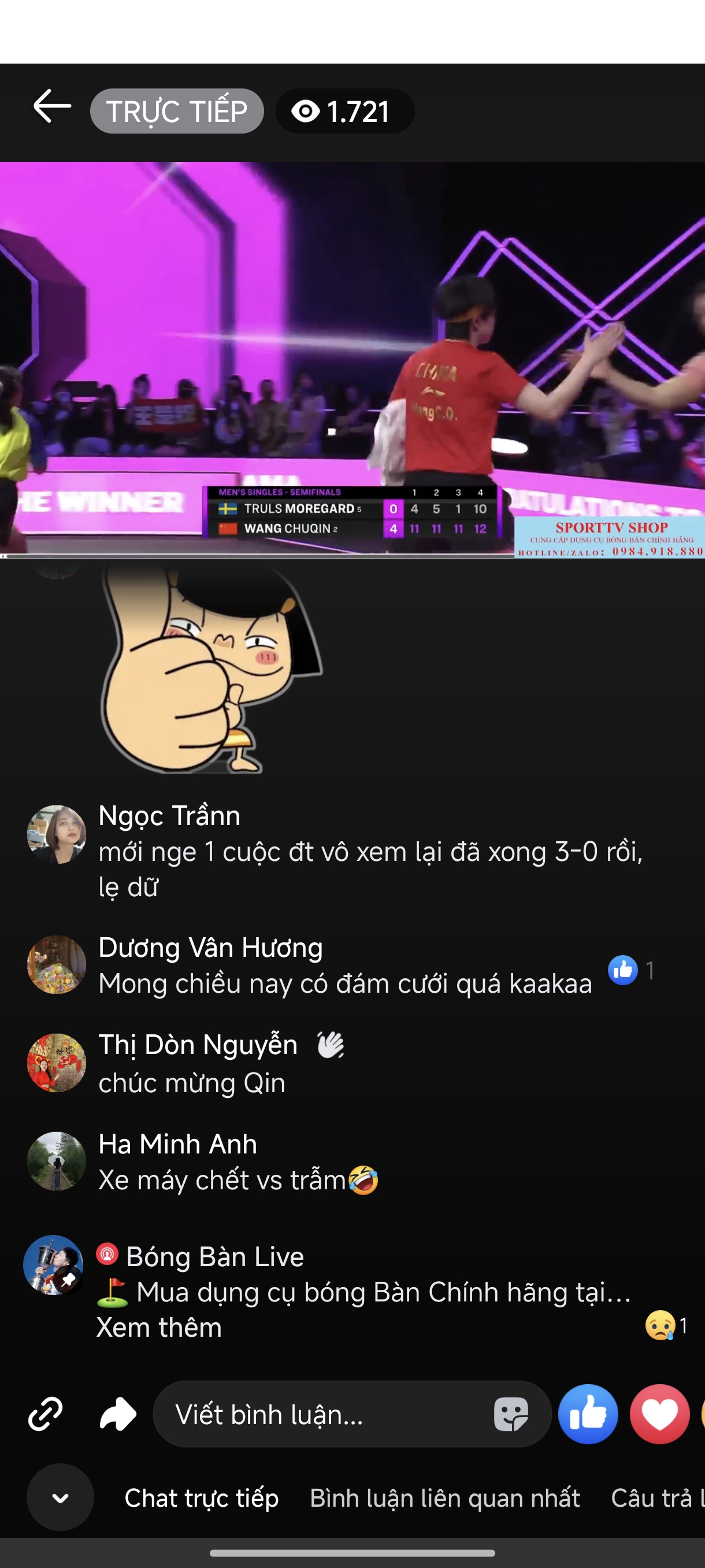Switch to Chat trực tiếp tab

[x=201, y=1498]
